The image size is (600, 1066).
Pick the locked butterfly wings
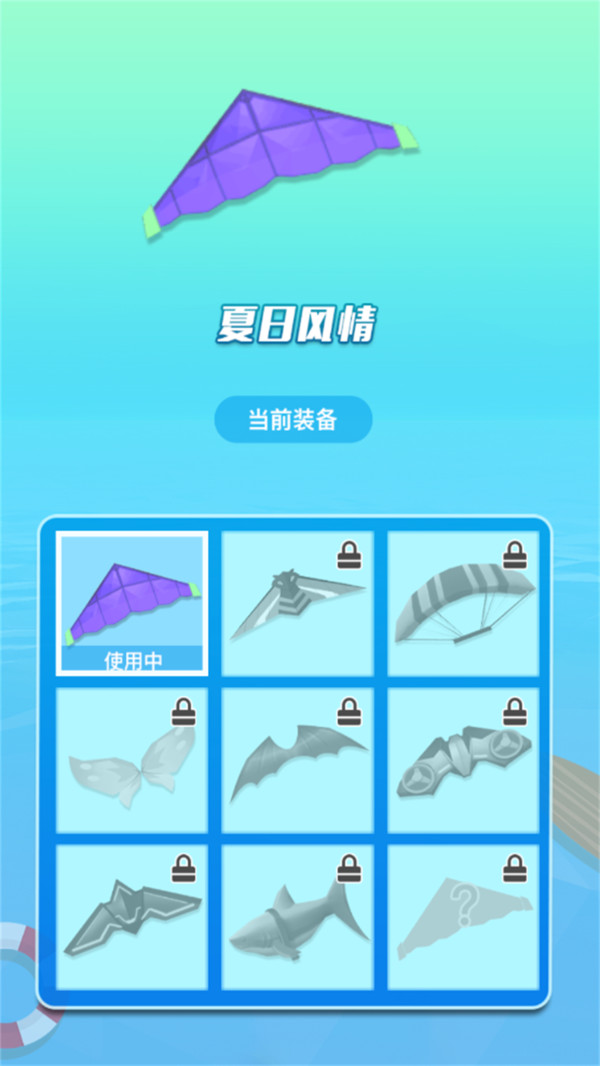click(132, 760)
